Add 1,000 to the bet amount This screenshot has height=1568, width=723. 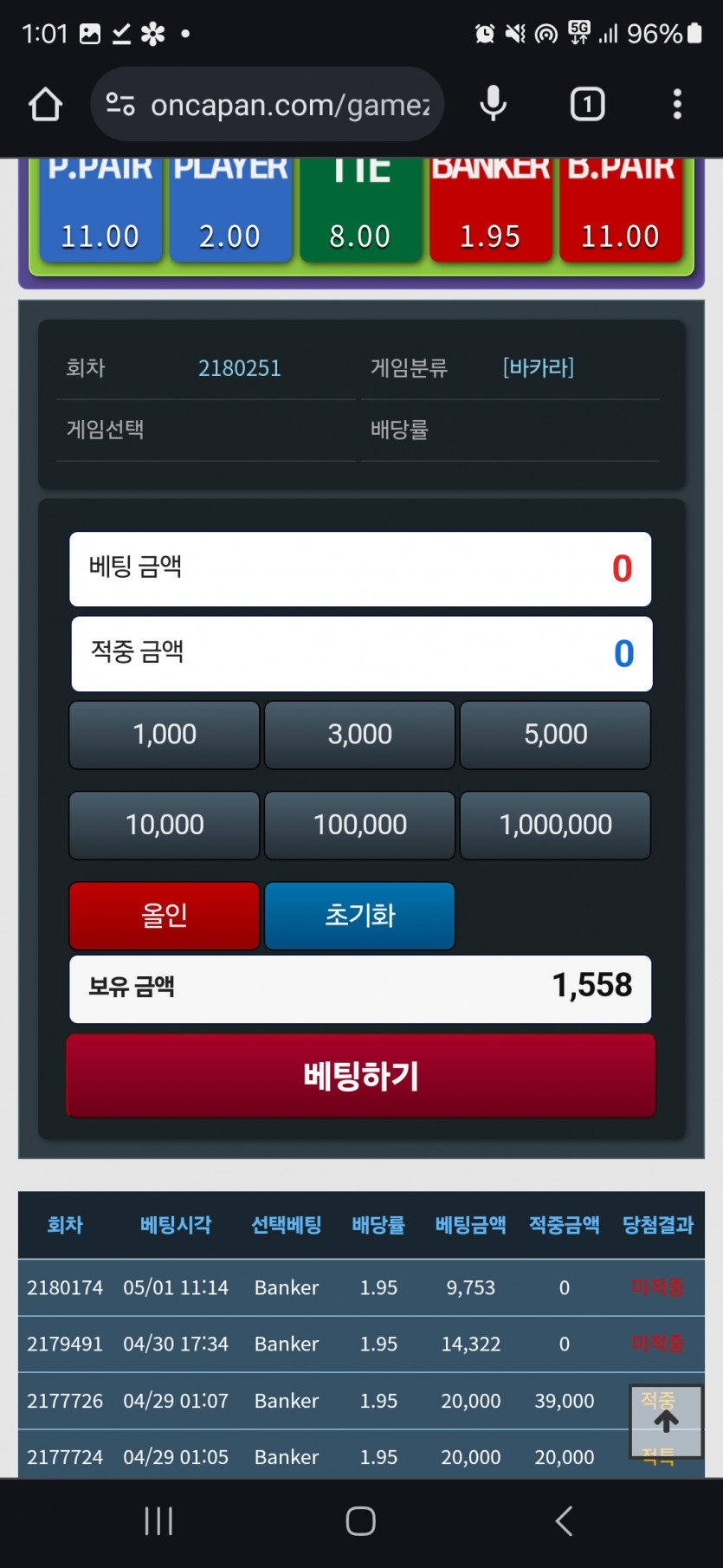[x=165, y=735]
